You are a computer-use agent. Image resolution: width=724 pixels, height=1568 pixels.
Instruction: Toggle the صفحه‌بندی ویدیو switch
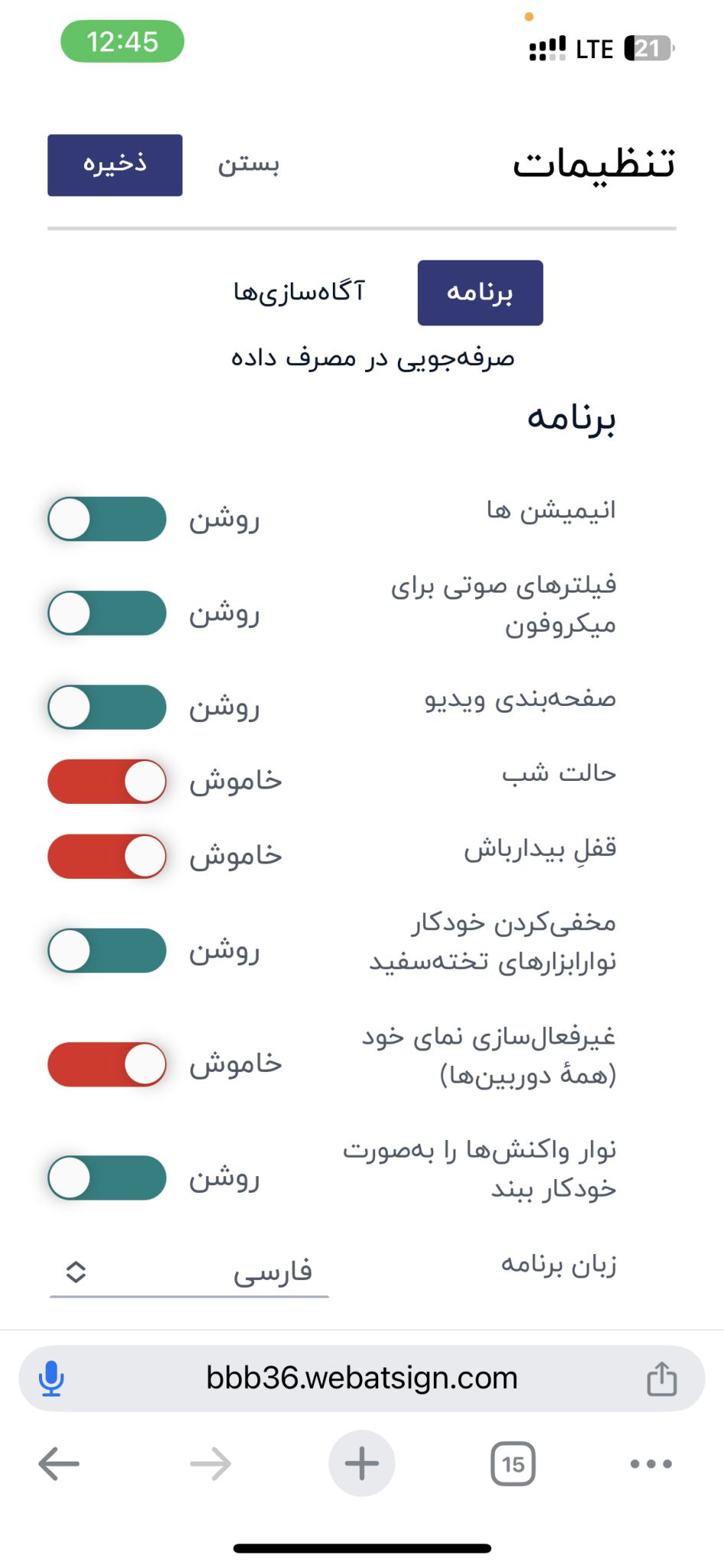click(107, 707)
